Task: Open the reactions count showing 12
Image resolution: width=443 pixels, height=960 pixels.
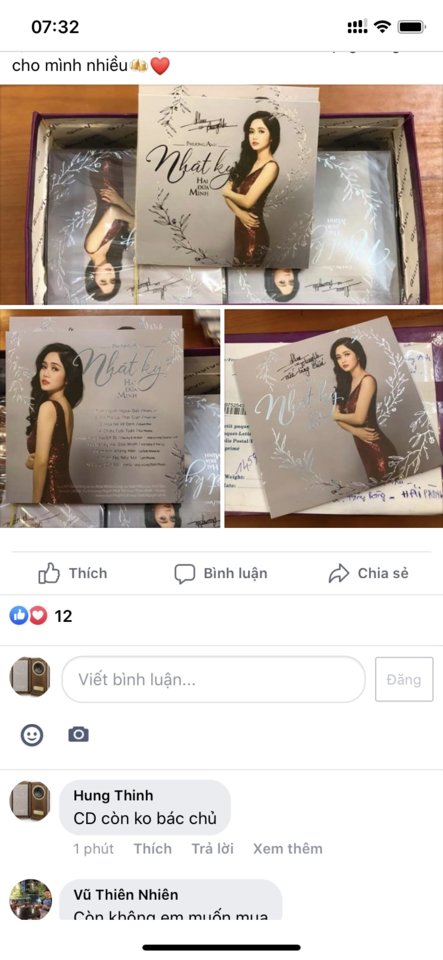Action: tap(41, 616)
